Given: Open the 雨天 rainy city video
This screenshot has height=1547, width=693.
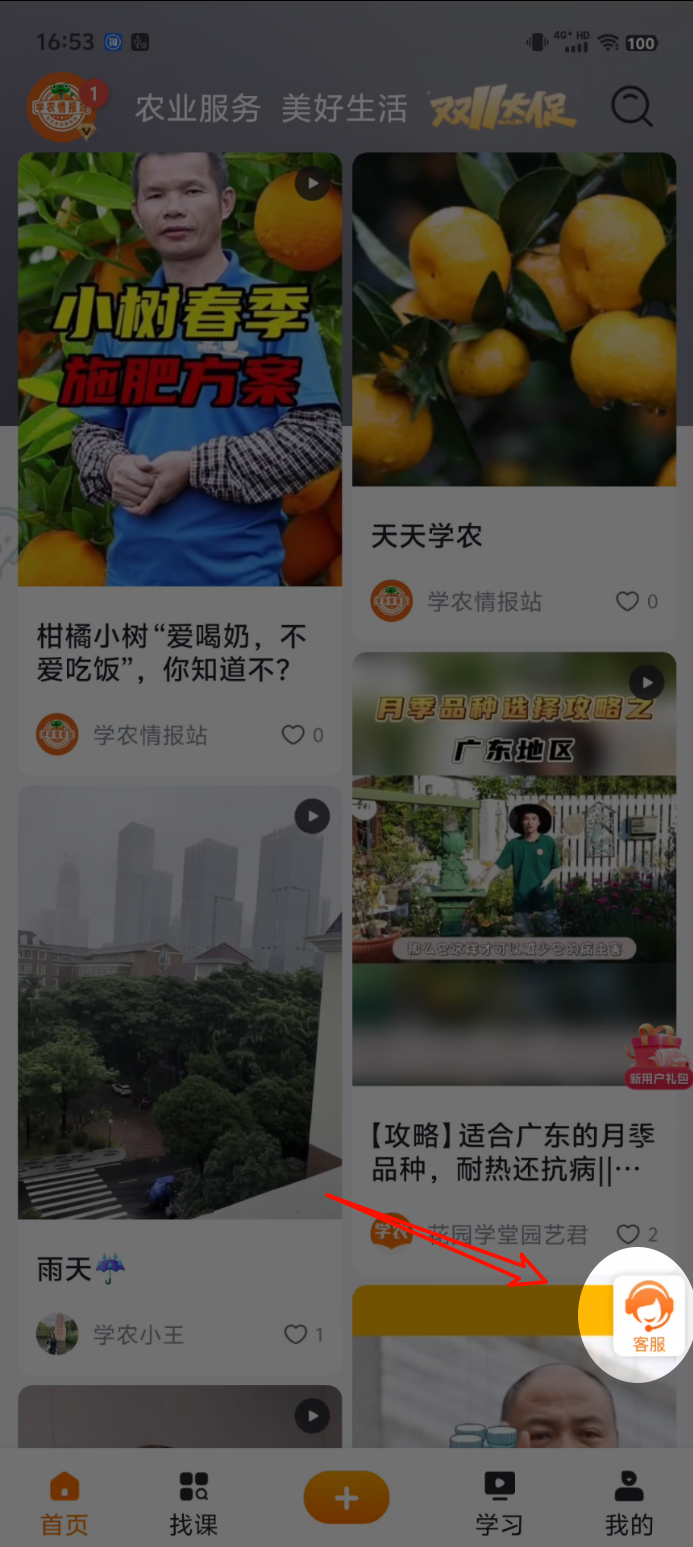Looking at the screenshot, I should click(180, 1002).
